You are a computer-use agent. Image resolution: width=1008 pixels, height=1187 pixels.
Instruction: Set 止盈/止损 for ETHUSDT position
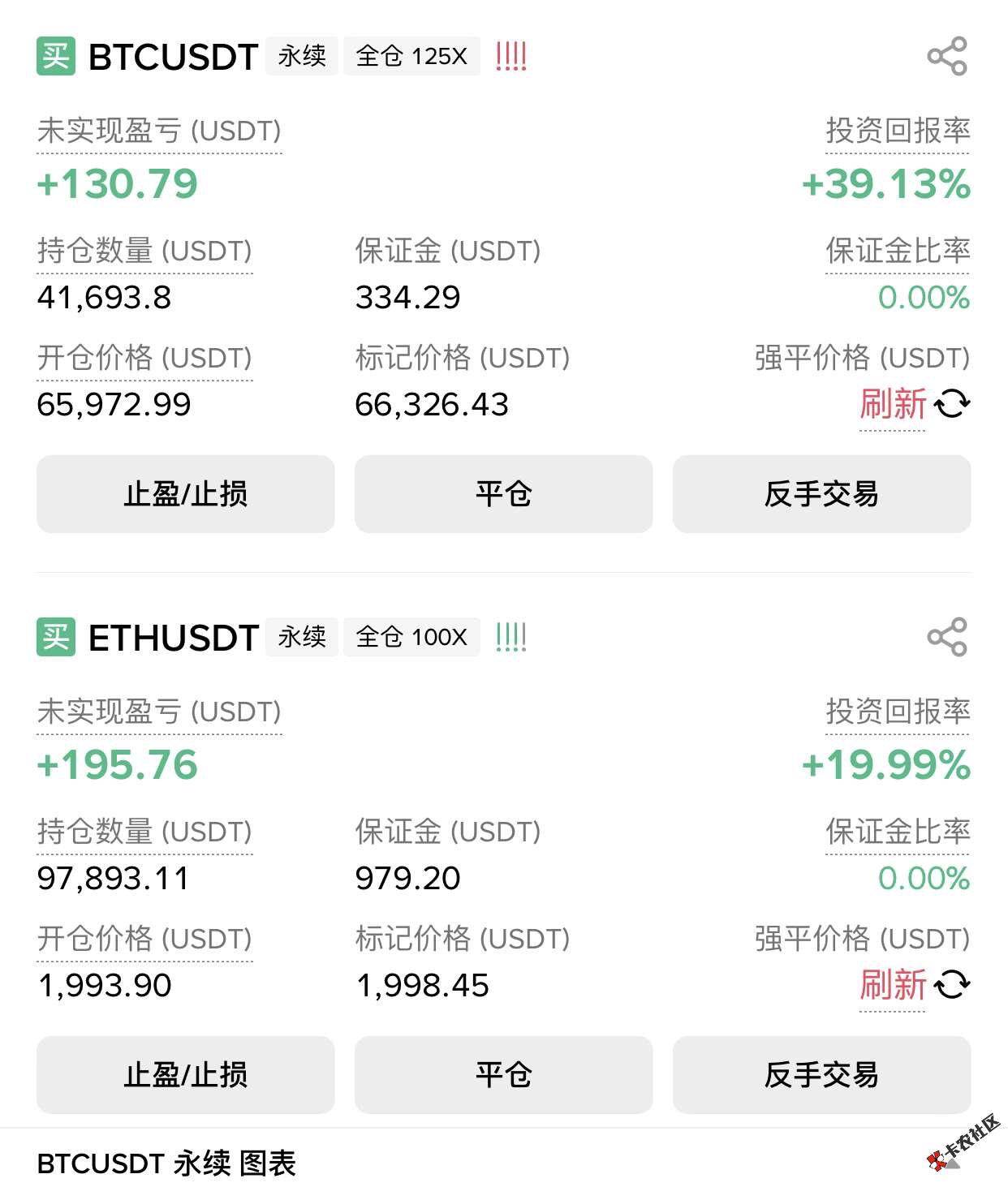pos(185,1075)
